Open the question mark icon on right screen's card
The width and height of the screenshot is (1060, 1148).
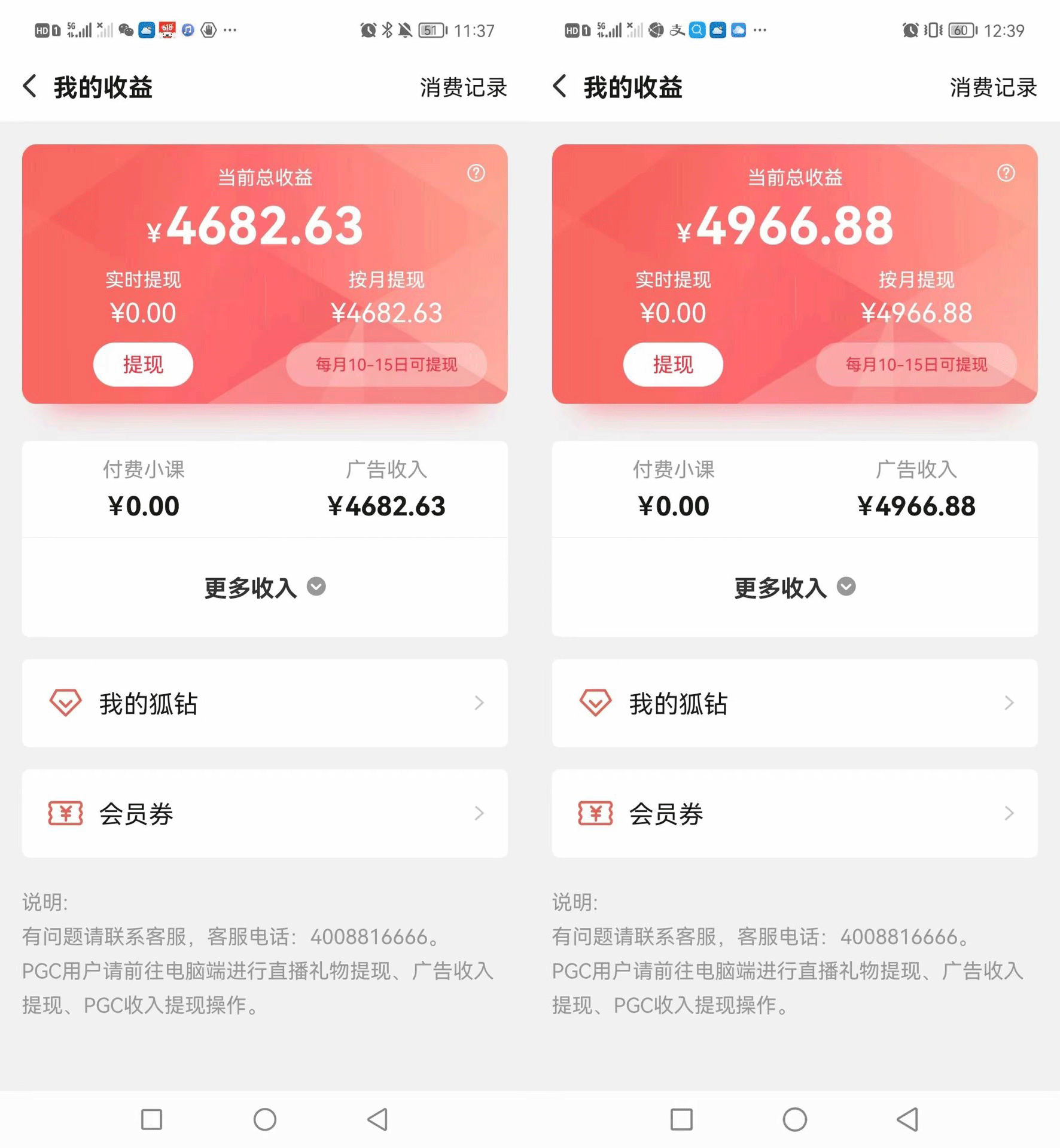coord(1006,173)
